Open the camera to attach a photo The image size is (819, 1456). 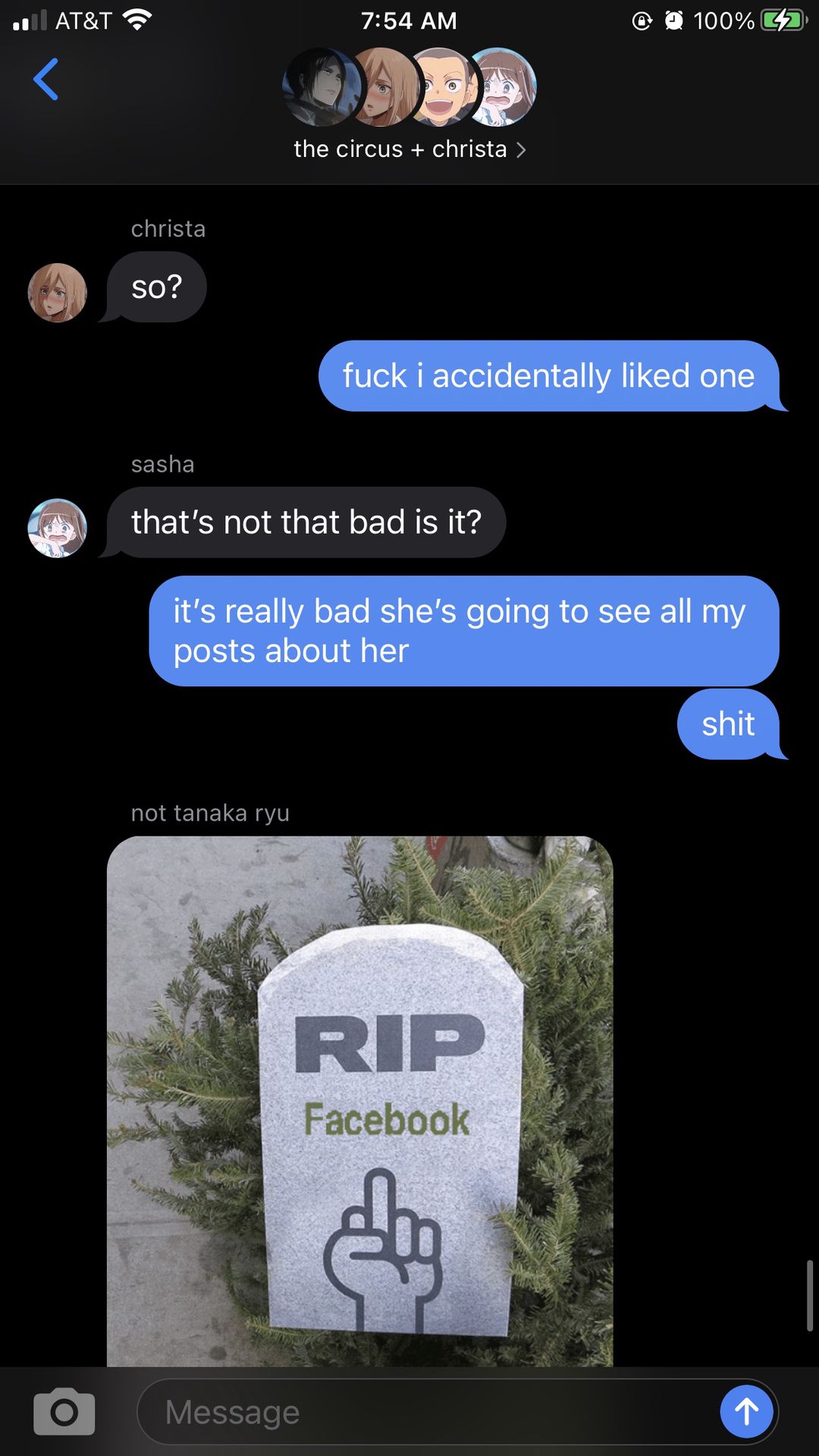click(x=64, y=1411)
